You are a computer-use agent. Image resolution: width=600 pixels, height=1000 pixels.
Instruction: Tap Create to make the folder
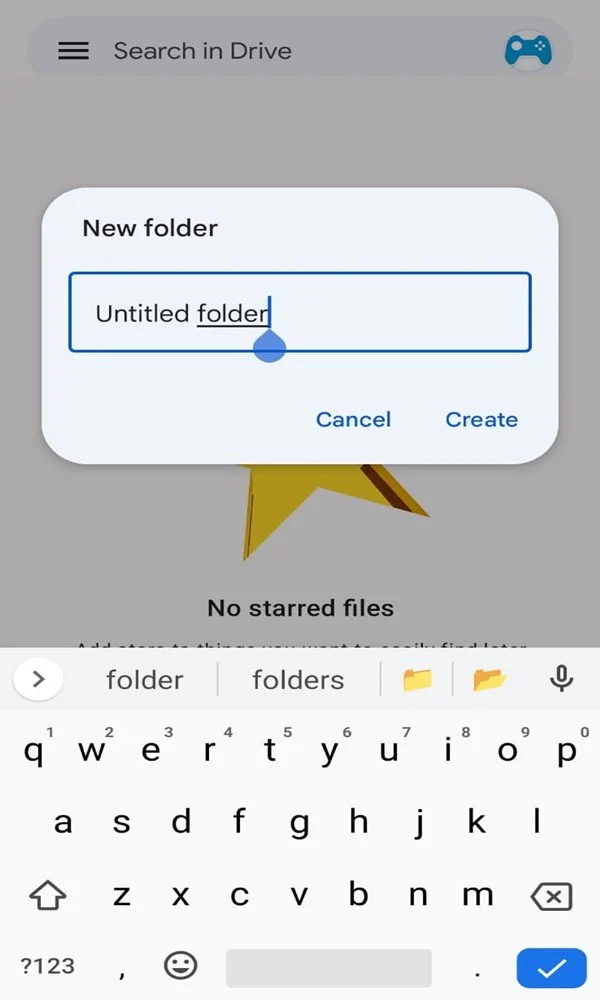click(481, 420)
